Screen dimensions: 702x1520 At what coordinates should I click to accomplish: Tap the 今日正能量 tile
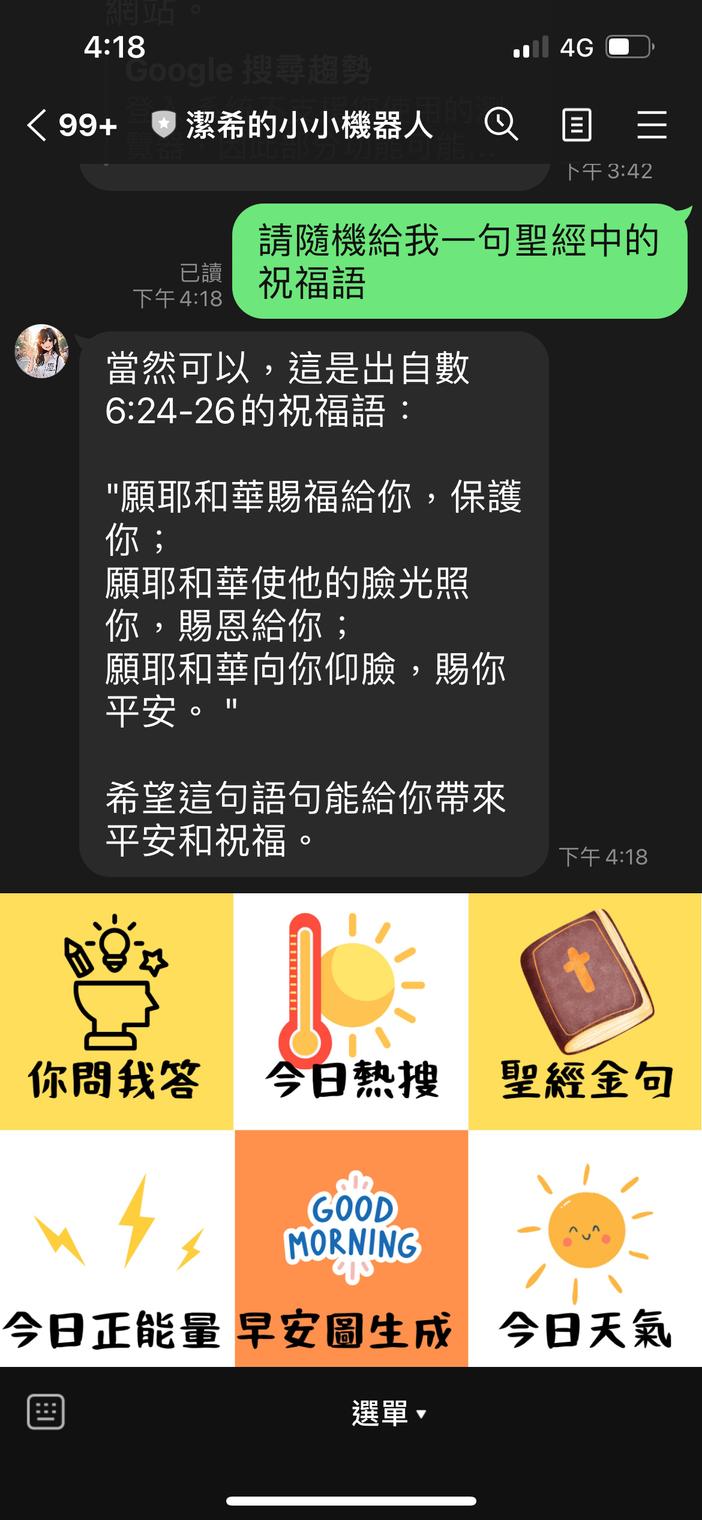pos(116,1248)
